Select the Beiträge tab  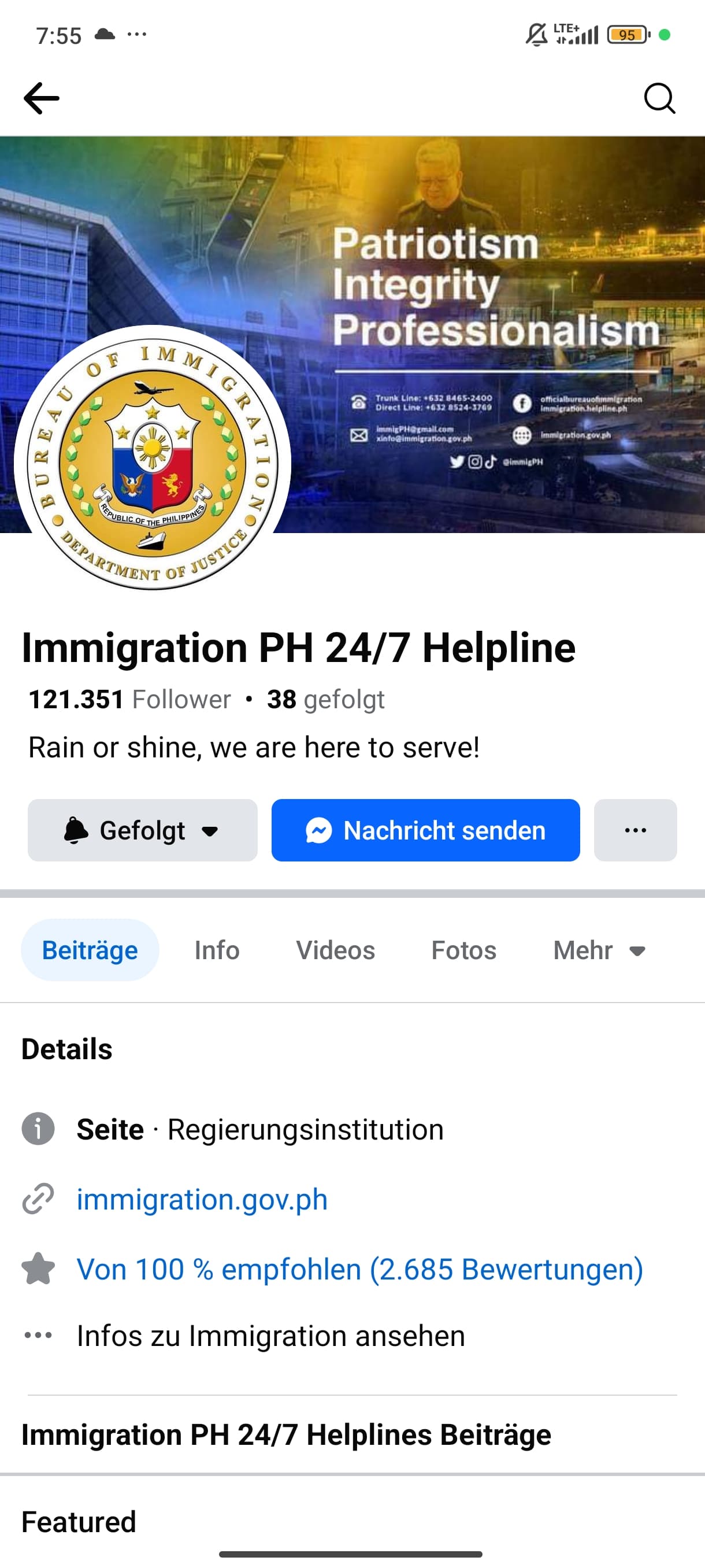click(90, 950)
